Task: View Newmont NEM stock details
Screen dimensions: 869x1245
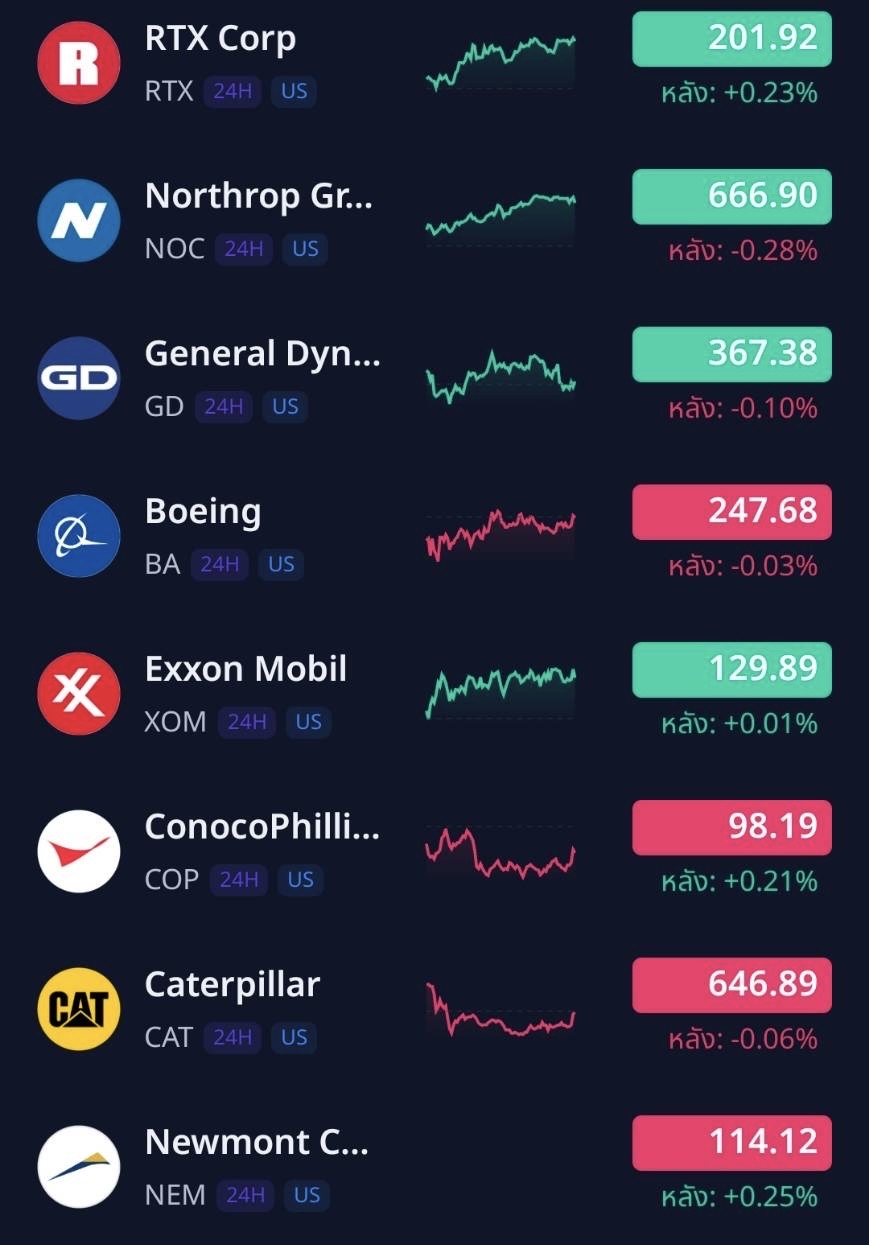Action: pos(434,1167)
